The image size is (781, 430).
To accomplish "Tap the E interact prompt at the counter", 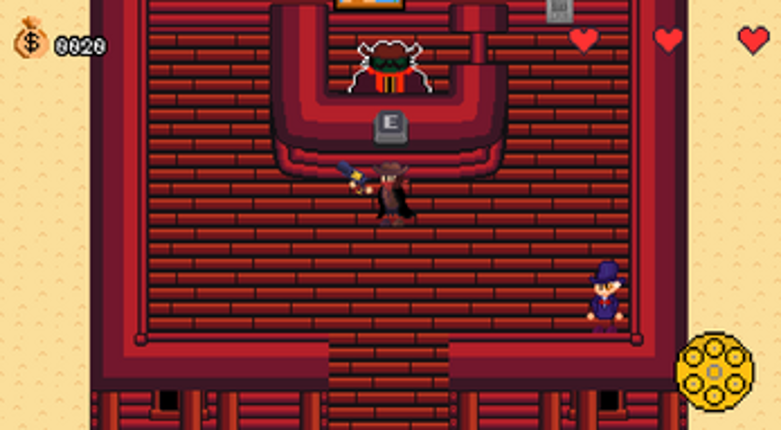I will point(390,126).
